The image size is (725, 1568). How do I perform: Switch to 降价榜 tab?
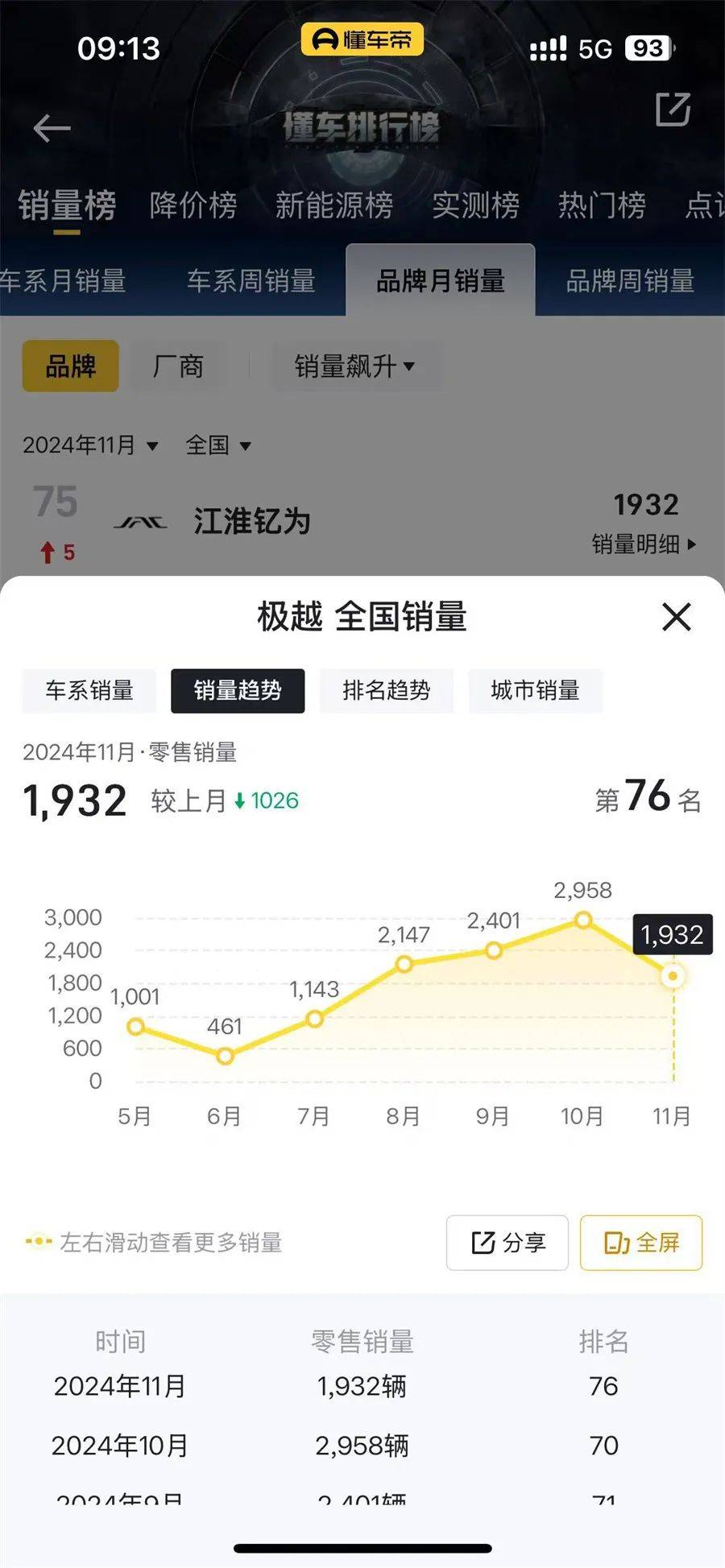(193, 205)
